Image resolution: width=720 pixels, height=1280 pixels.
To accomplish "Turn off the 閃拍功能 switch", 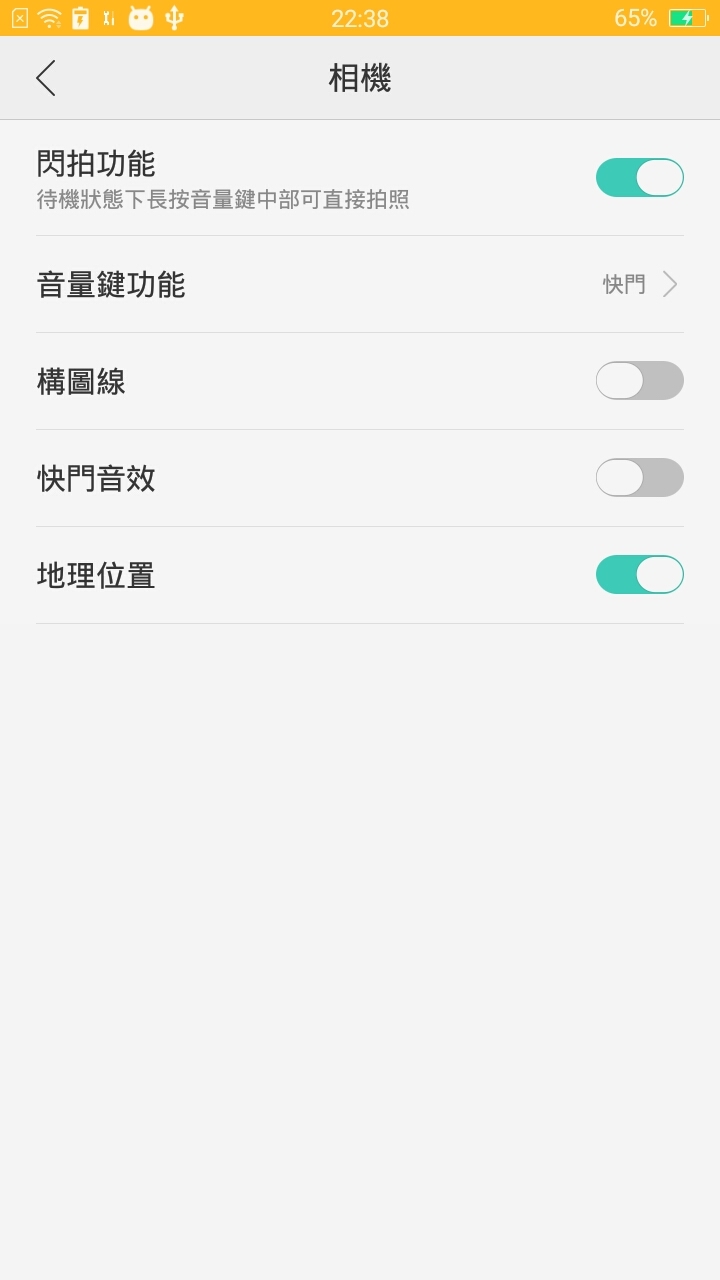I will tap(639, 178).
